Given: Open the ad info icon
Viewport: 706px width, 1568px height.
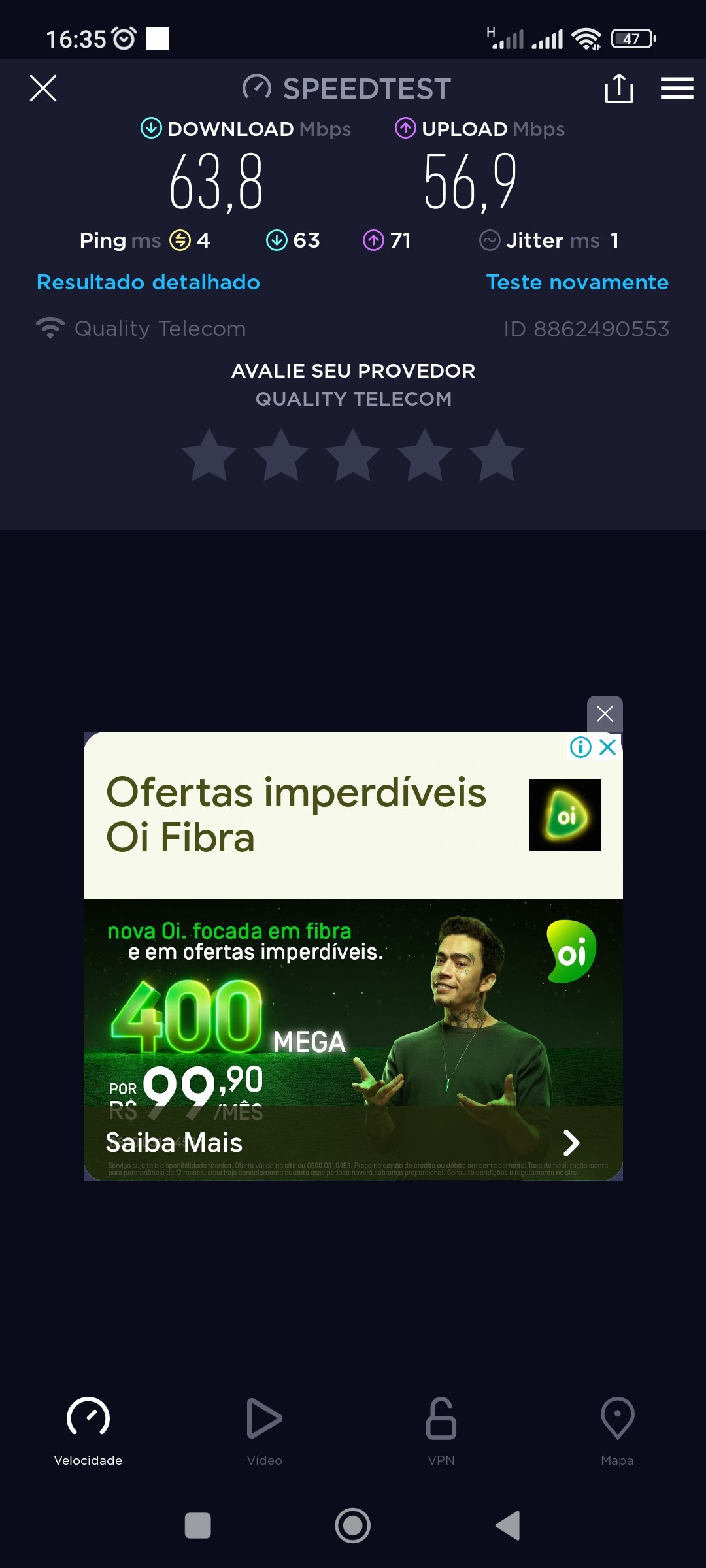Looking at the screenshot, I should (580, 747).
